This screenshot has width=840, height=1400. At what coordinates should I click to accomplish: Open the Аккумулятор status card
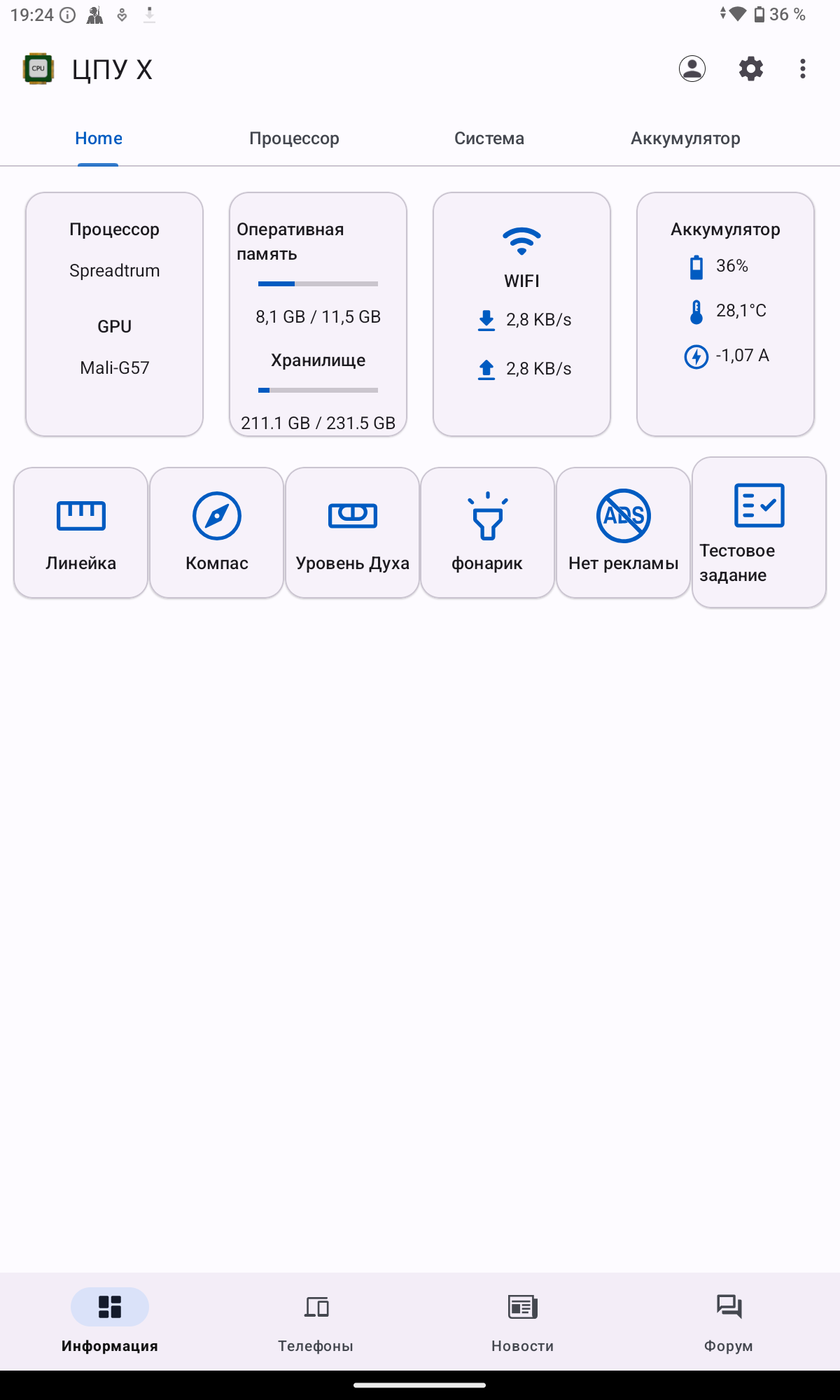(725, 314)
